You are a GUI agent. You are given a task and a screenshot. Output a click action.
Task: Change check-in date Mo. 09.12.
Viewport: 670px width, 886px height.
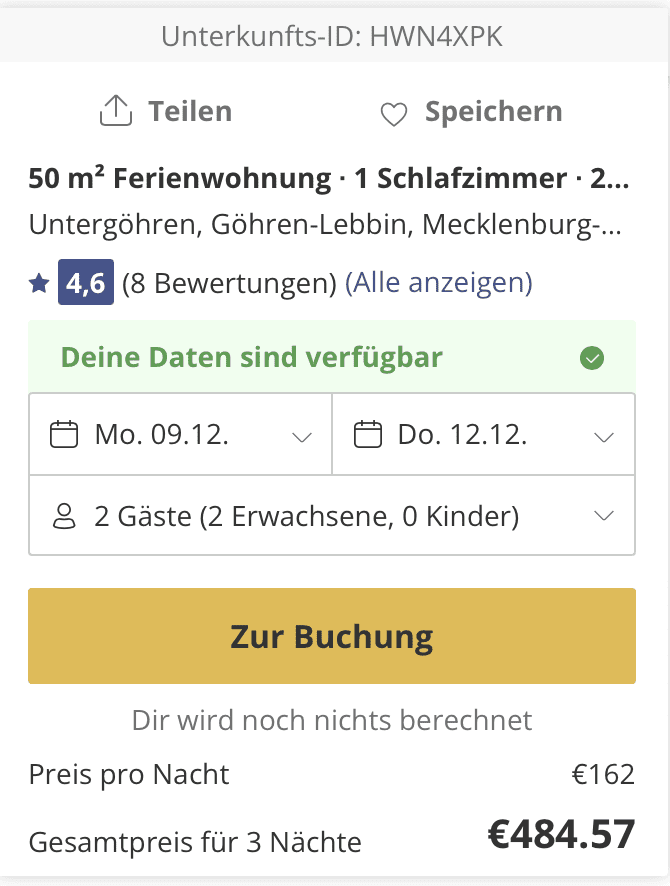180,435
